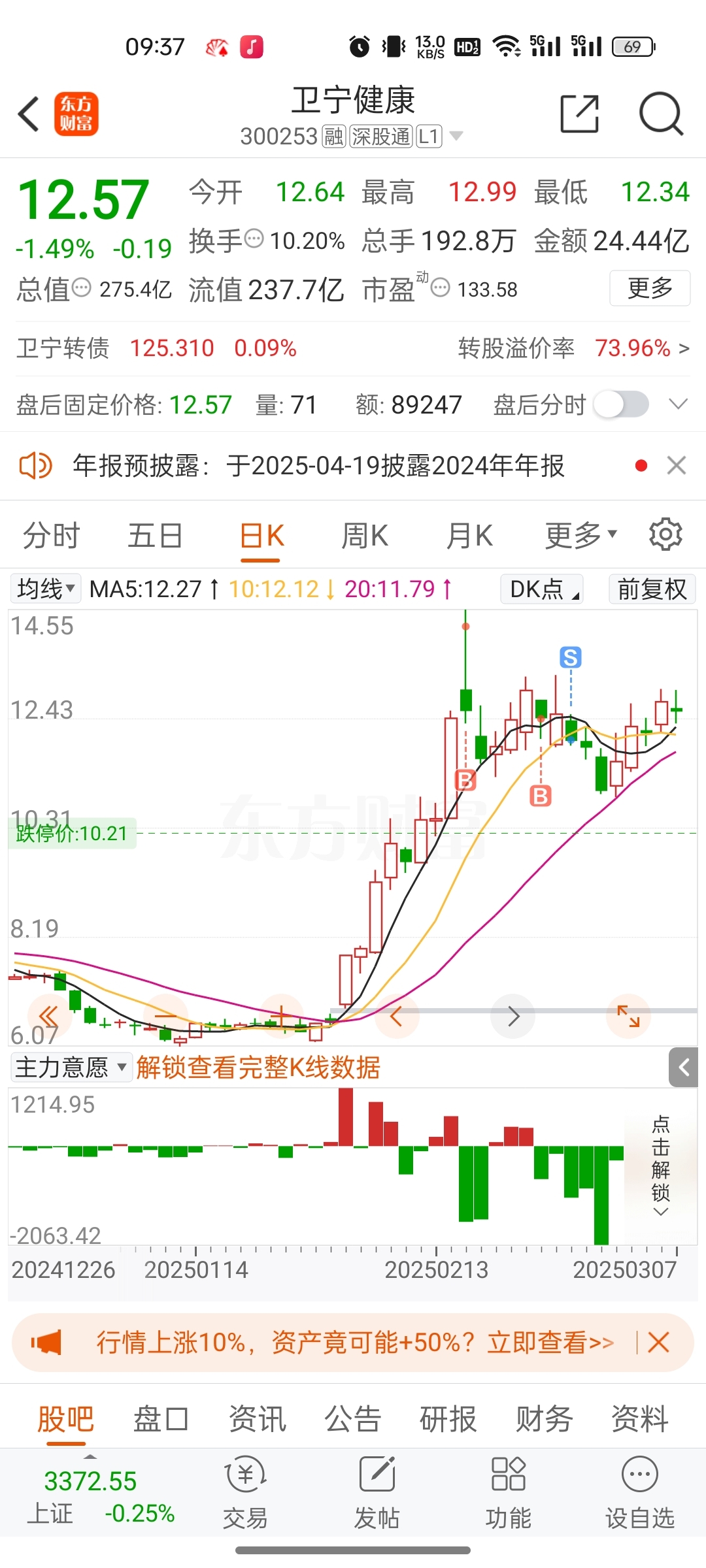Open the stock search

661,114
